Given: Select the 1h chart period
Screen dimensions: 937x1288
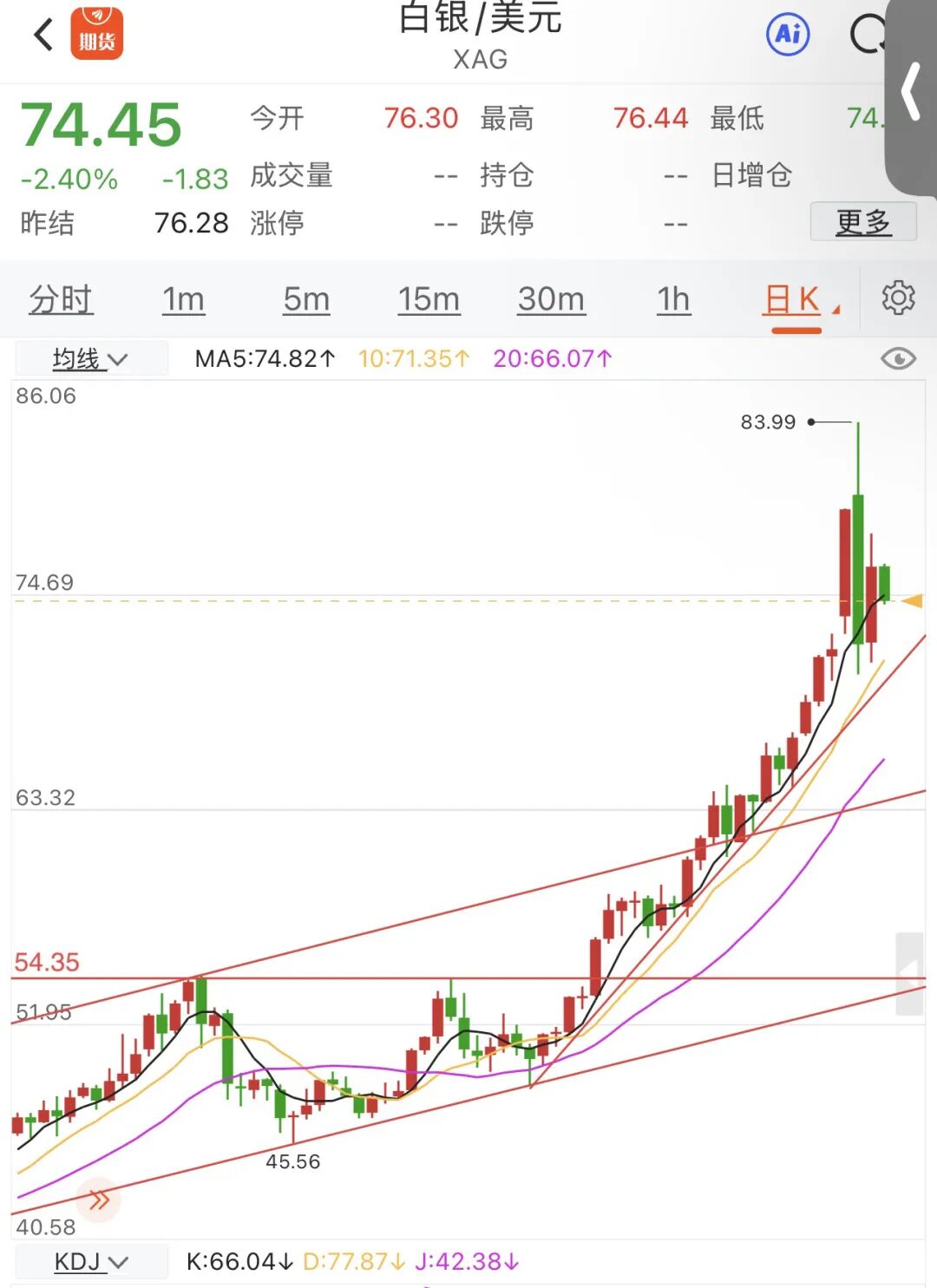Looking at the screenshot, I should coord(673,299).
